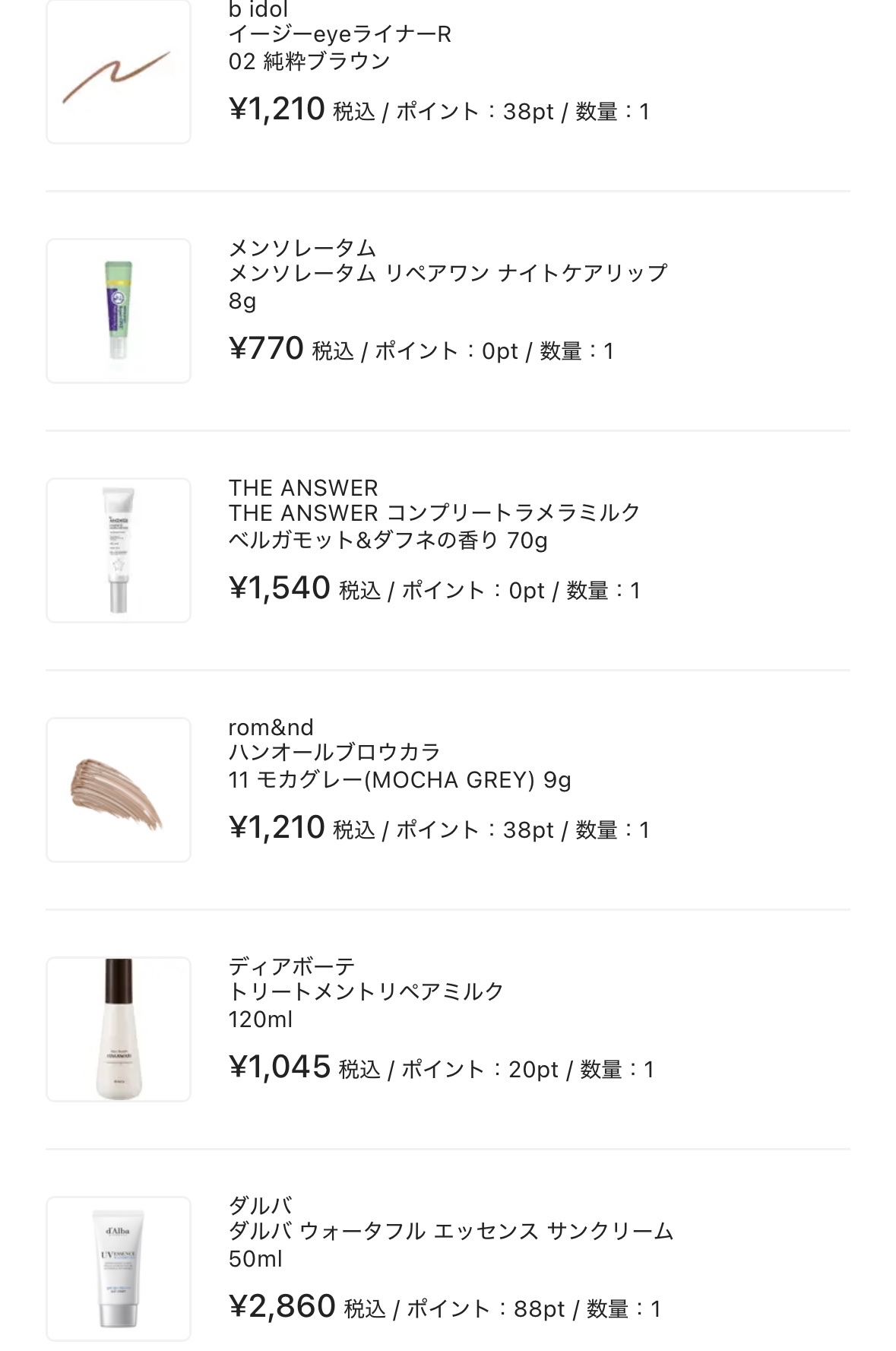The height and width of the screenshot is (1351, 896).
Task: View ダルバ ウォータフル エッセンス サンクリーム item
Action: point(451,1232)
